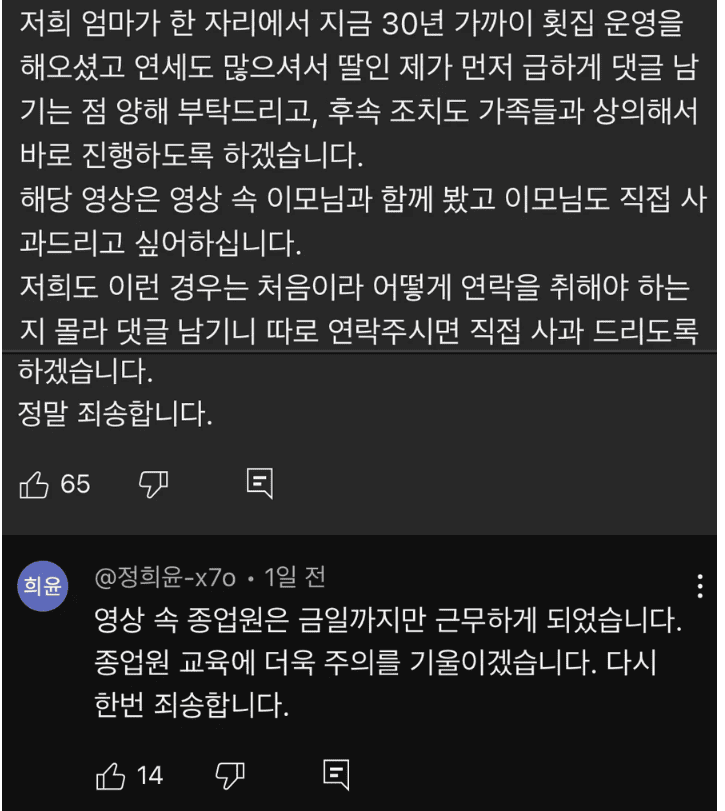This screenshot has height=811, width=725.
Task: Like @정희윤-x7o comment with 14 likes
Action: 109,774
